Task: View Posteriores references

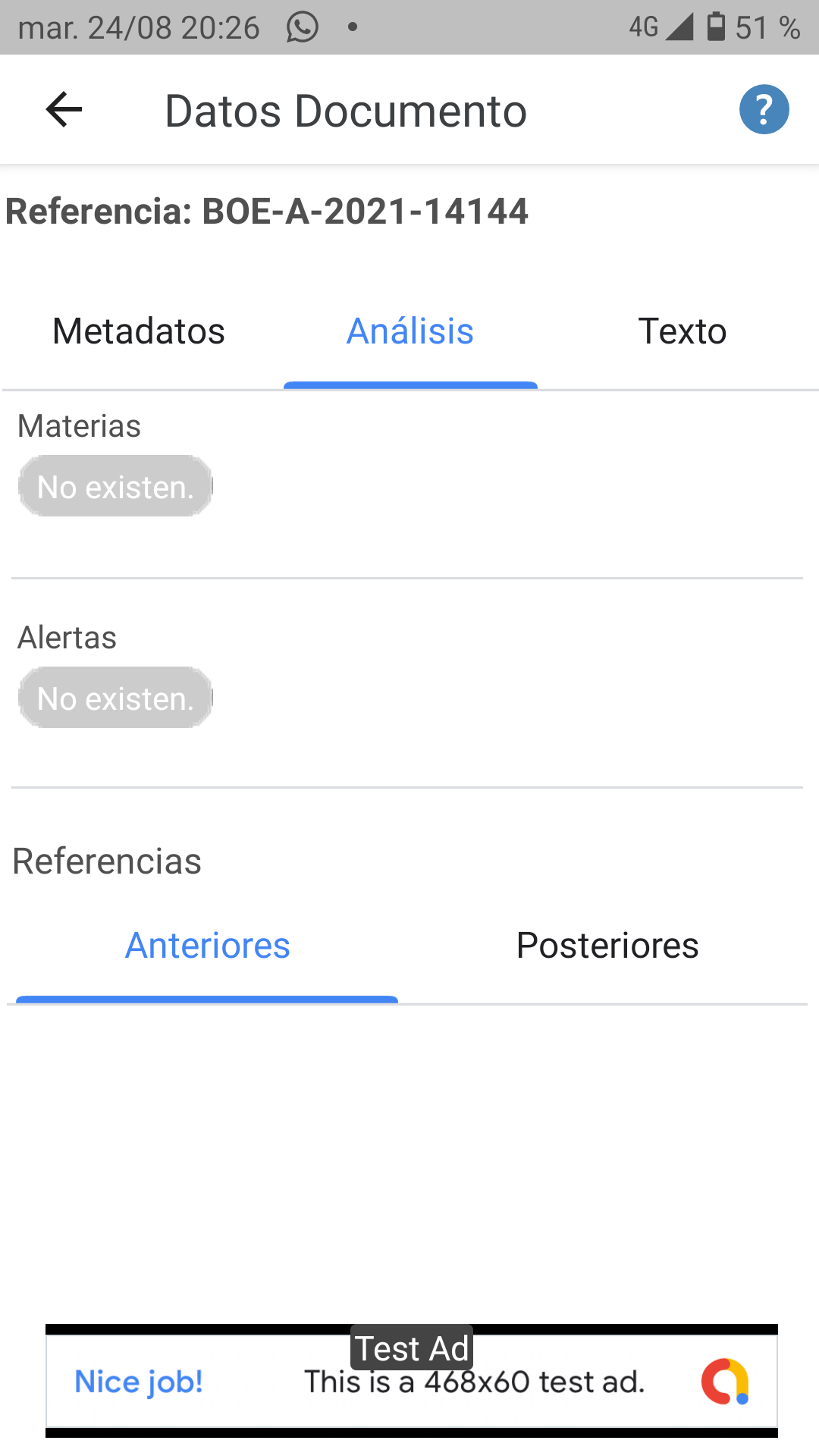Action: [607, 946]
